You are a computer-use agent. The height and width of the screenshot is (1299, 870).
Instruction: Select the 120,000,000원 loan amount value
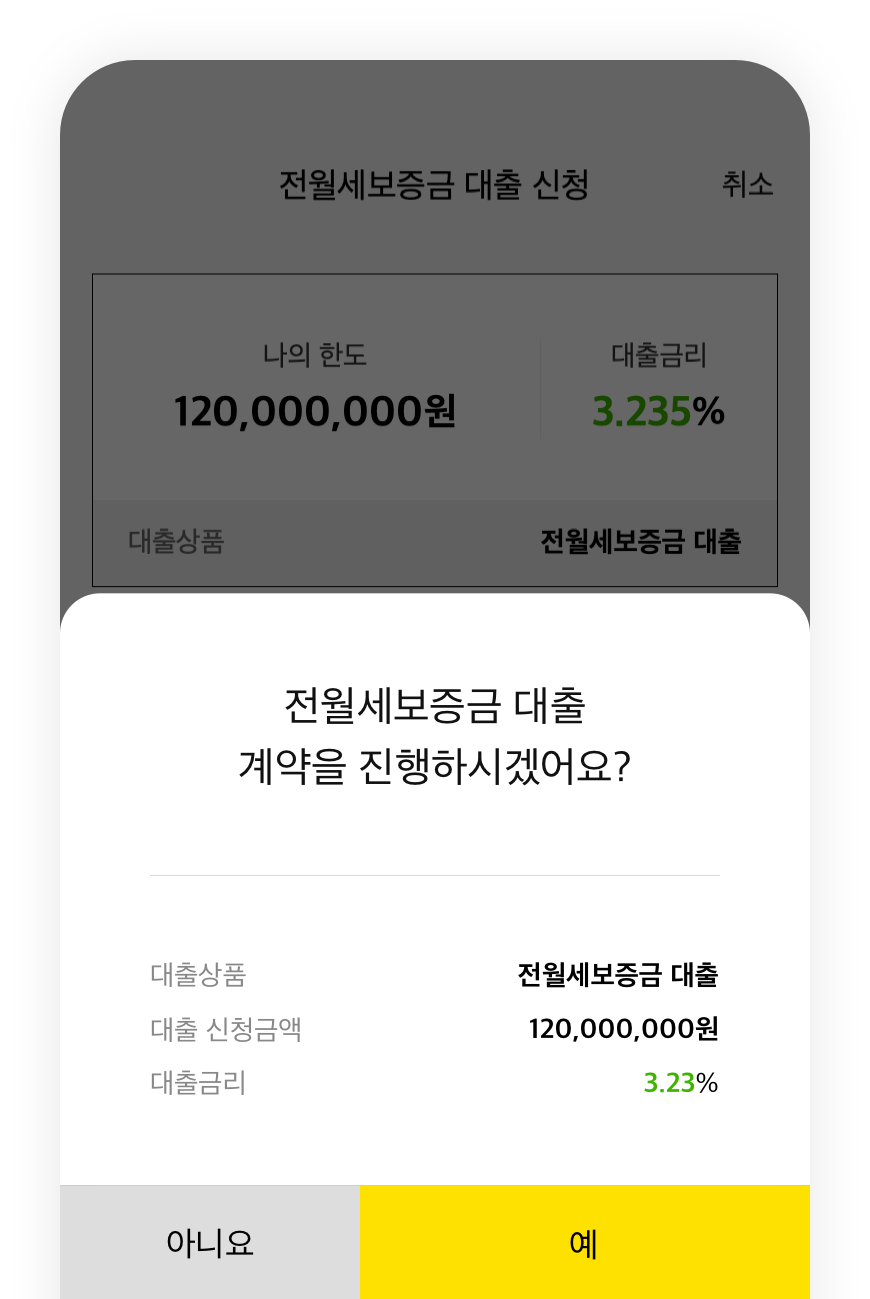tap(623, 1028)
